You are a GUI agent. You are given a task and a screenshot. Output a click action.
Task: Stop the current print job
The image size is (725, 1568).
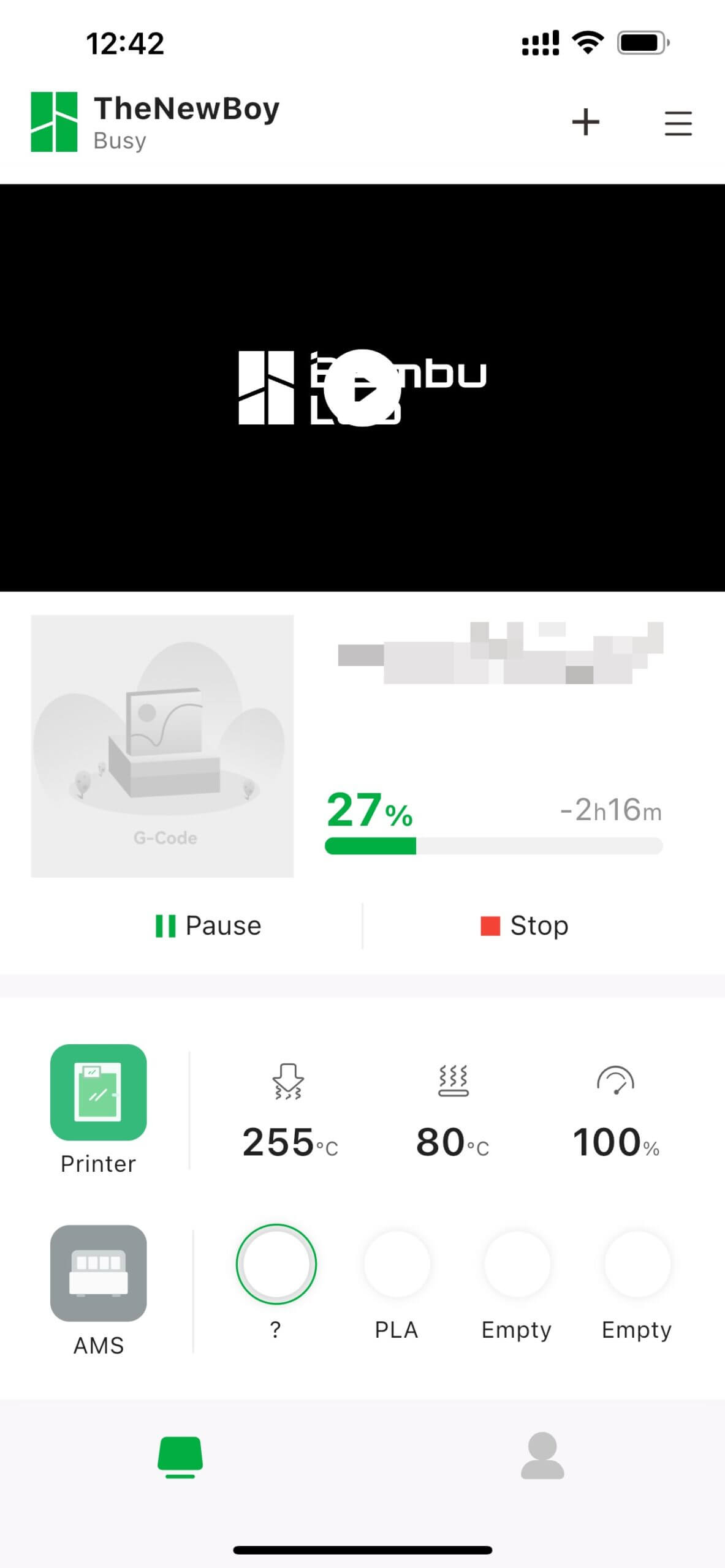525,925
